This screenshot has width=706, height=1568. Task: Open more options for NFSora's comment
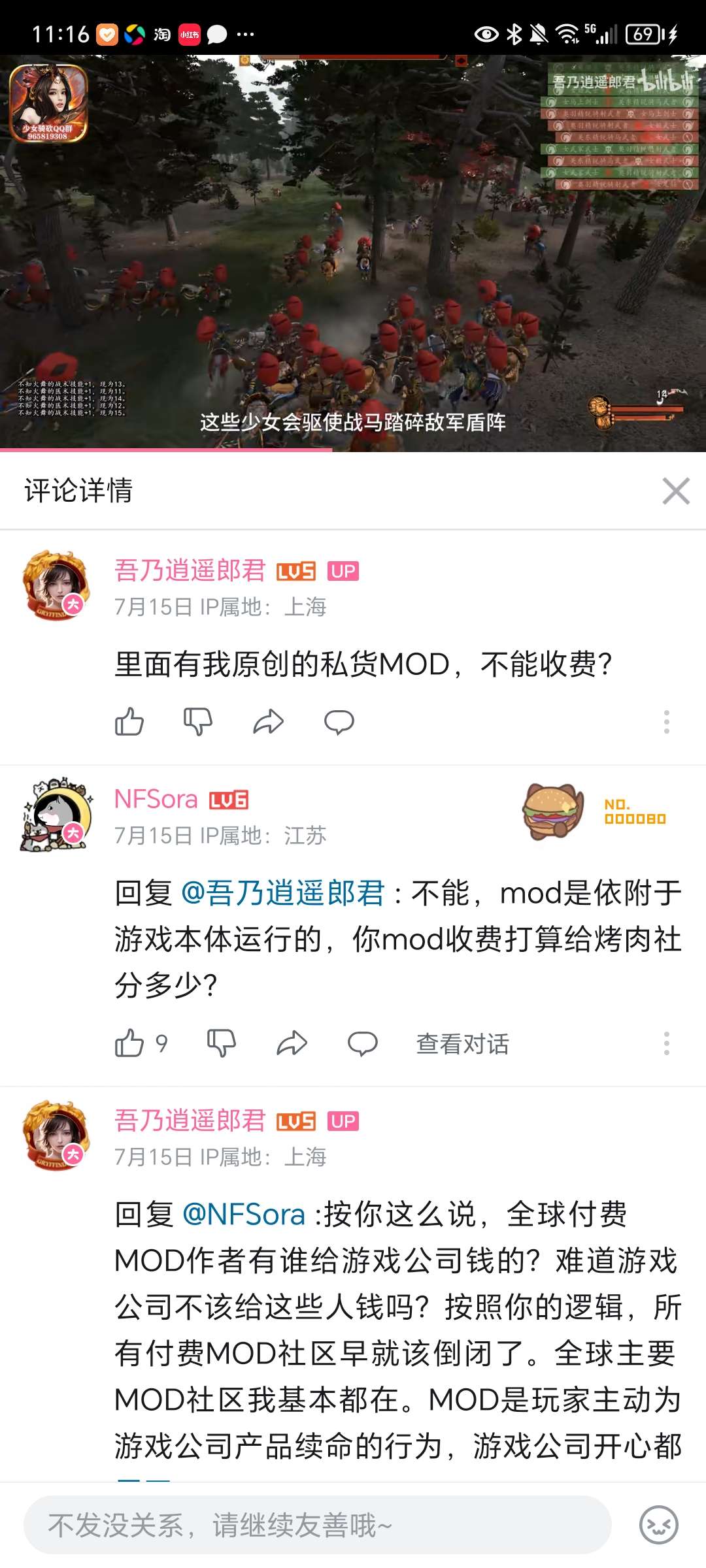(x=666, y=1043)
